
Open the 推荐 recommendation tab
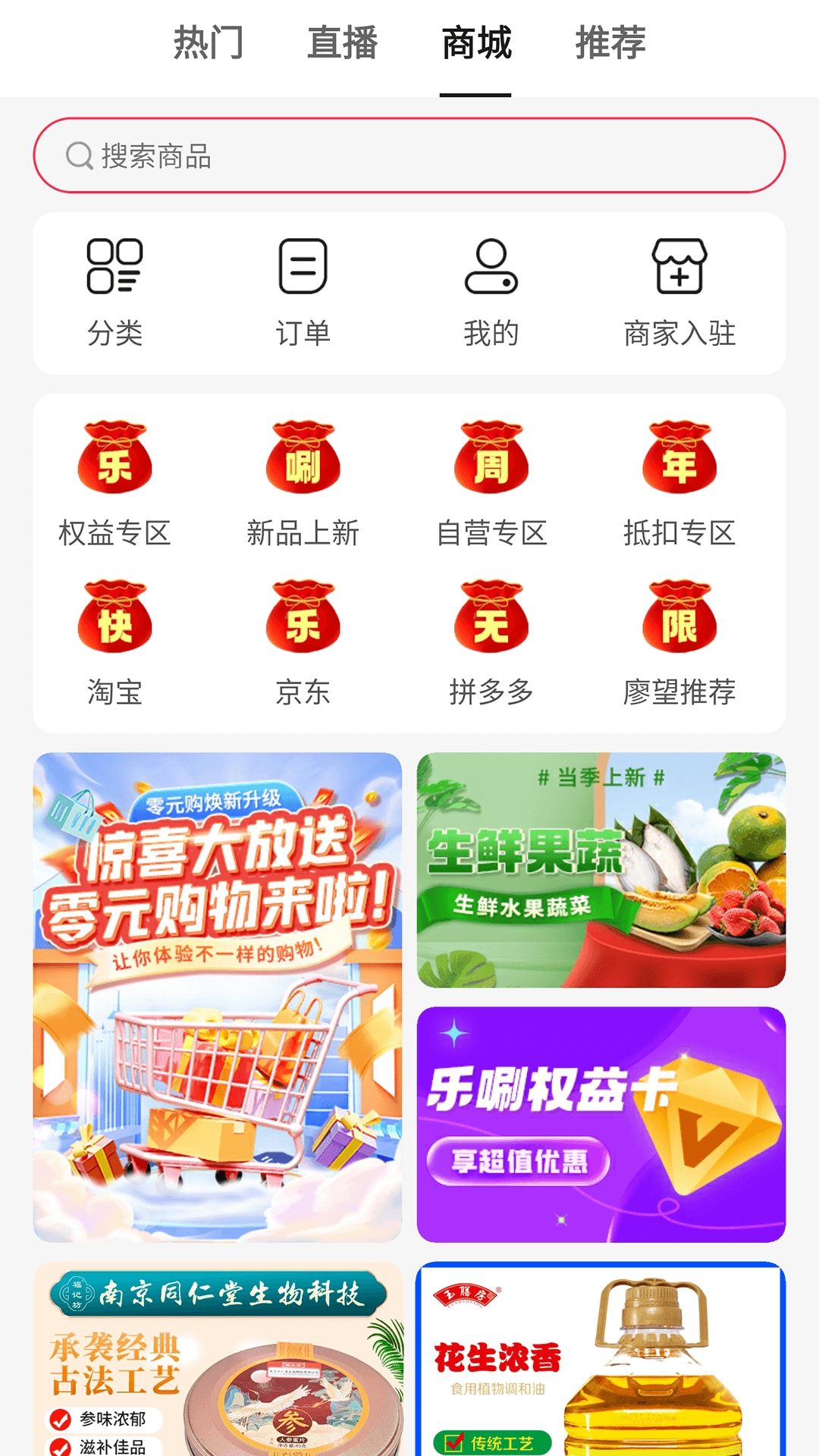click(x=610, y=43)
